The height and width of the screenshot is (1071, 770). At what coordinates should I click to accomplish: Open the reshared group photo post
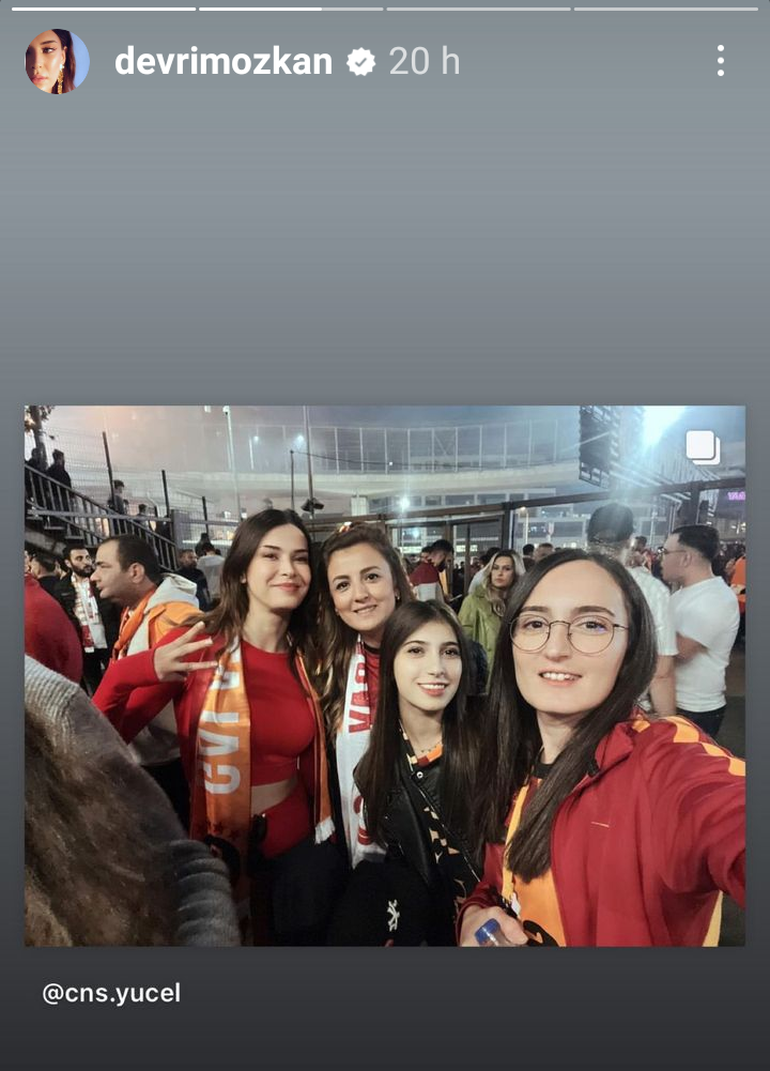click(x=384, y=675)
